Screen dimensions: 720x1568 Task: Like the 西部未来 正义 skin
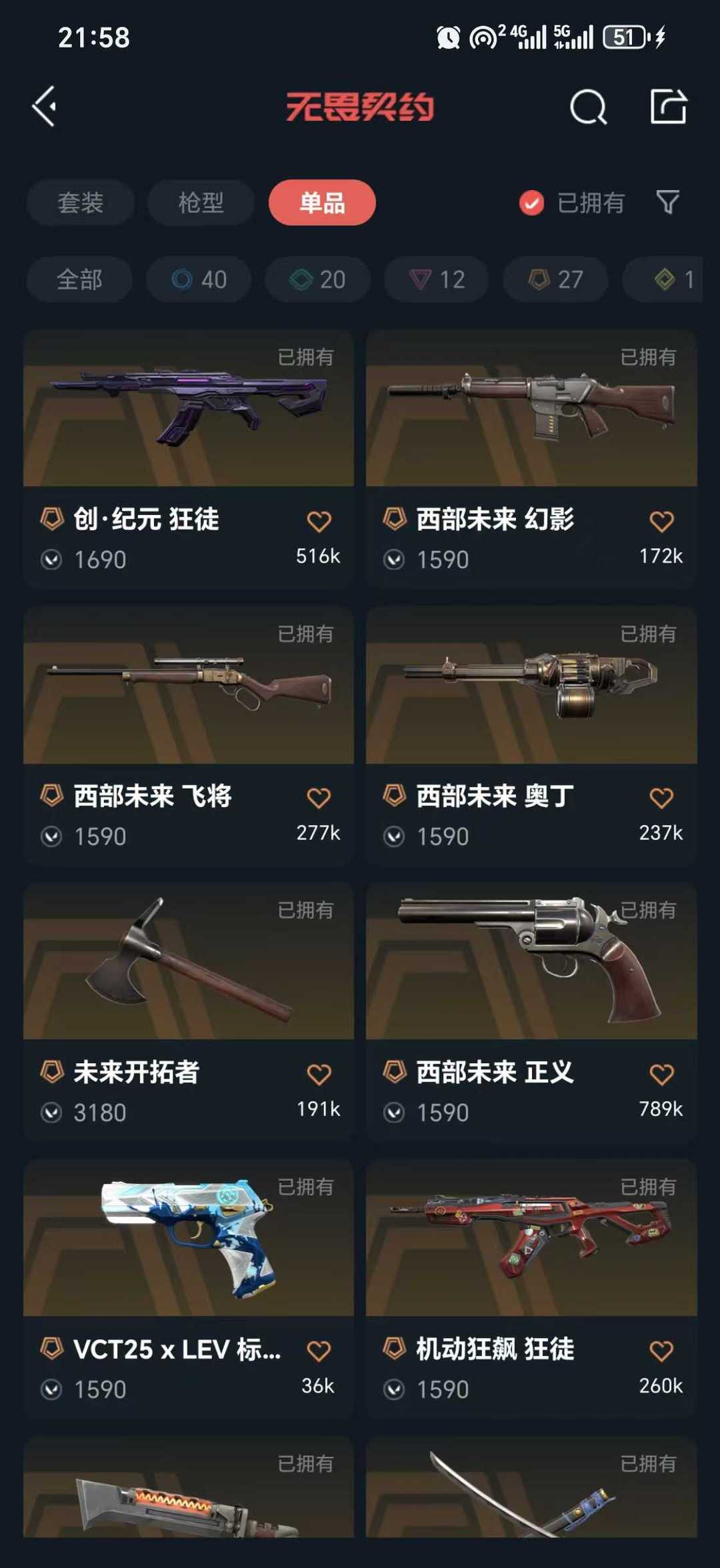[x=661, y=1074]
